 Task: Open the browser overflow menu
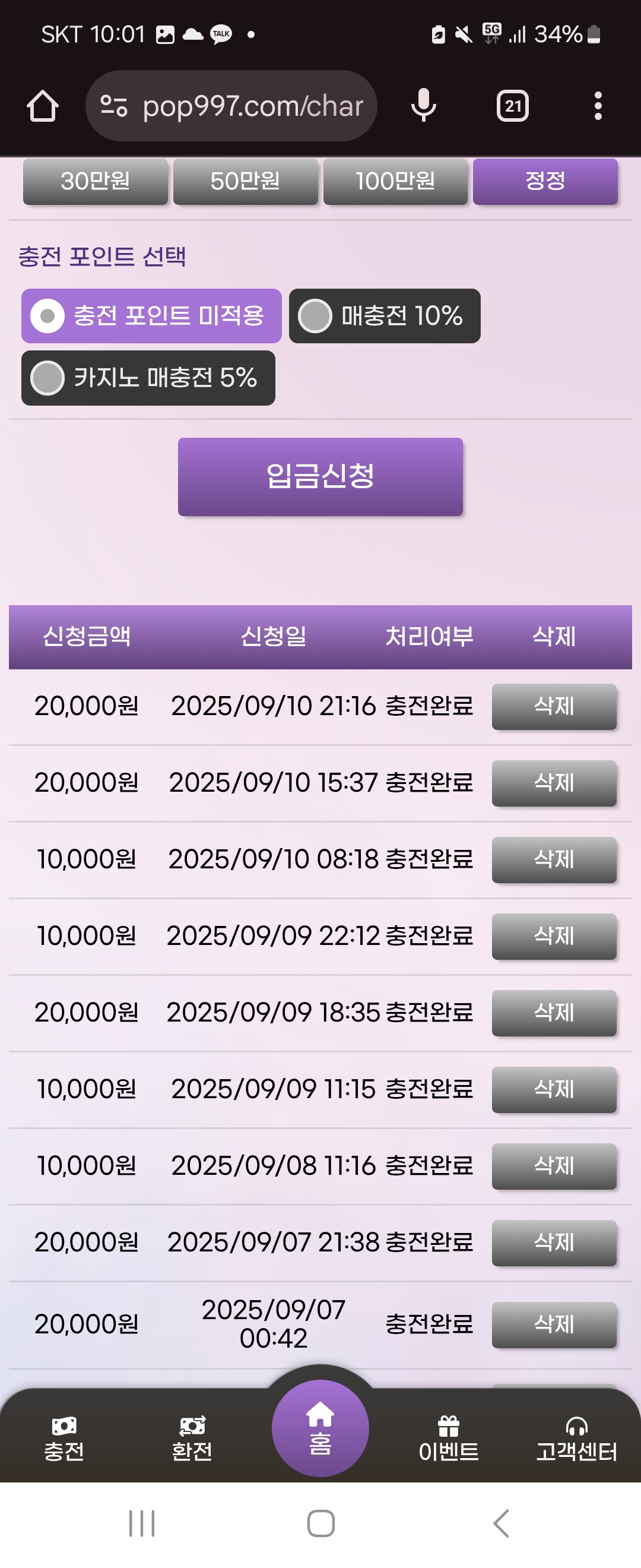(598, 106)
